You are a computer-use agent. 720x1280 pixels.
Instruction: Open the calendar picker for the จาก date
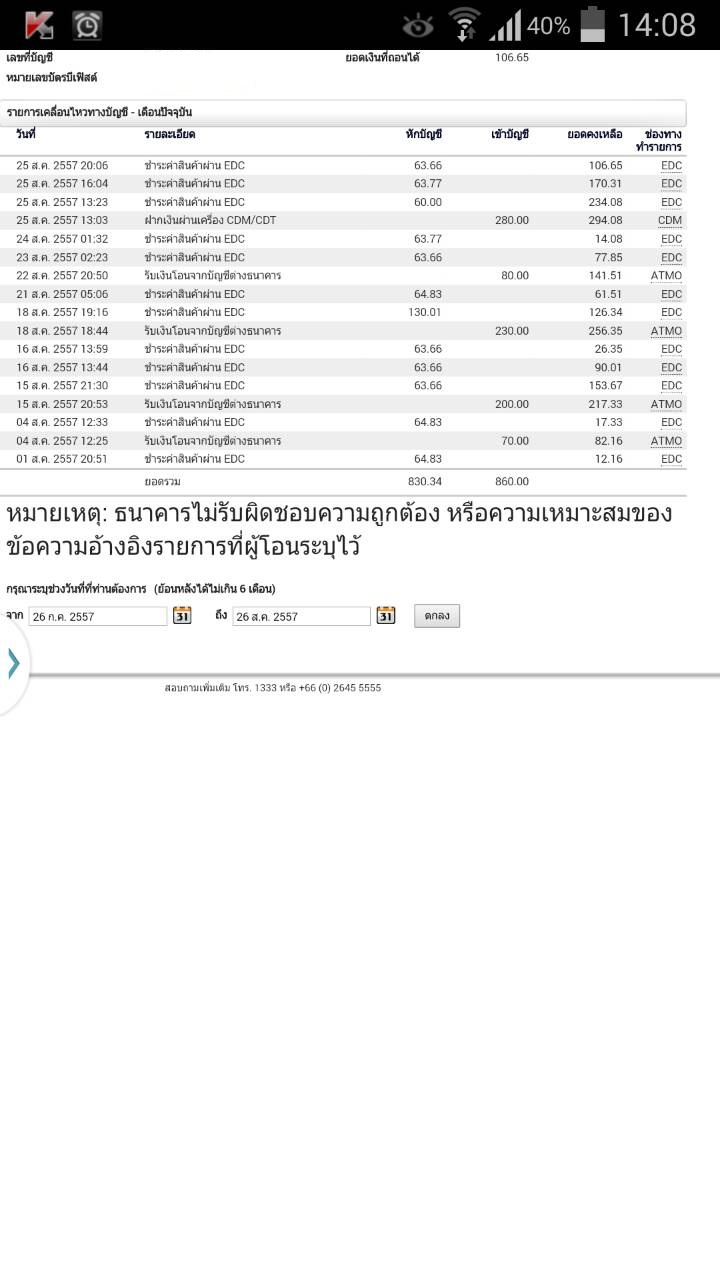[x=182, y=616]
